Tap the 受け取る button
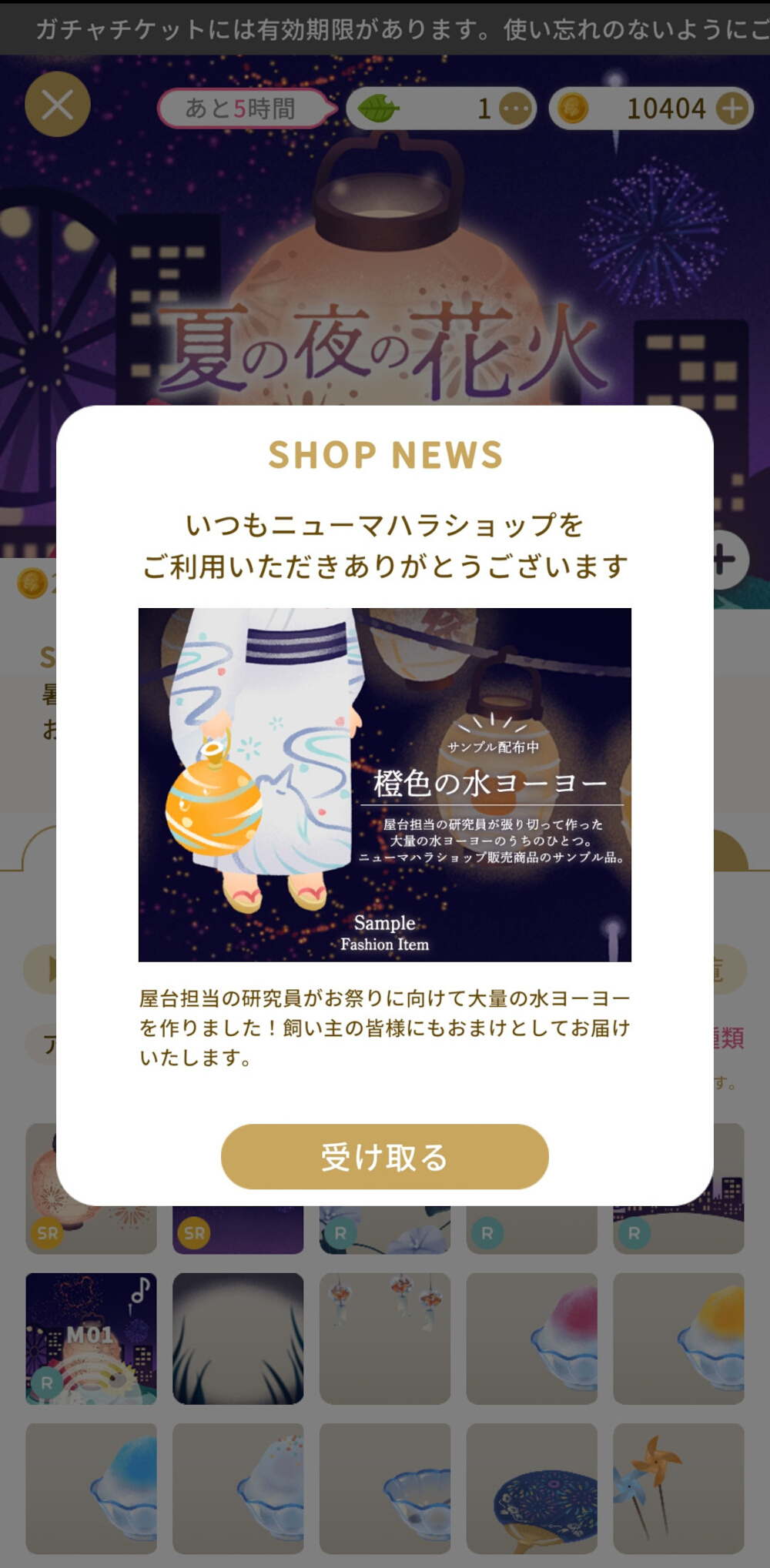The image size is (770, 1568). click(x=384, y=1156)
